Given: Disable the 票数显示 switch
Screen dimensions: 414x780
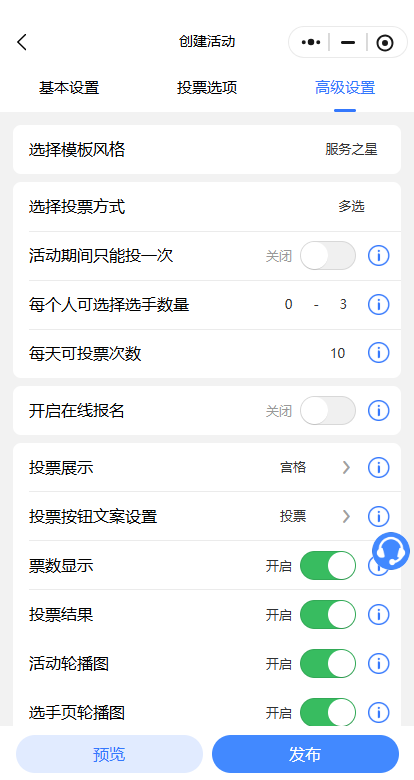Looking at the screenshot, I should [x=328, y=566].
